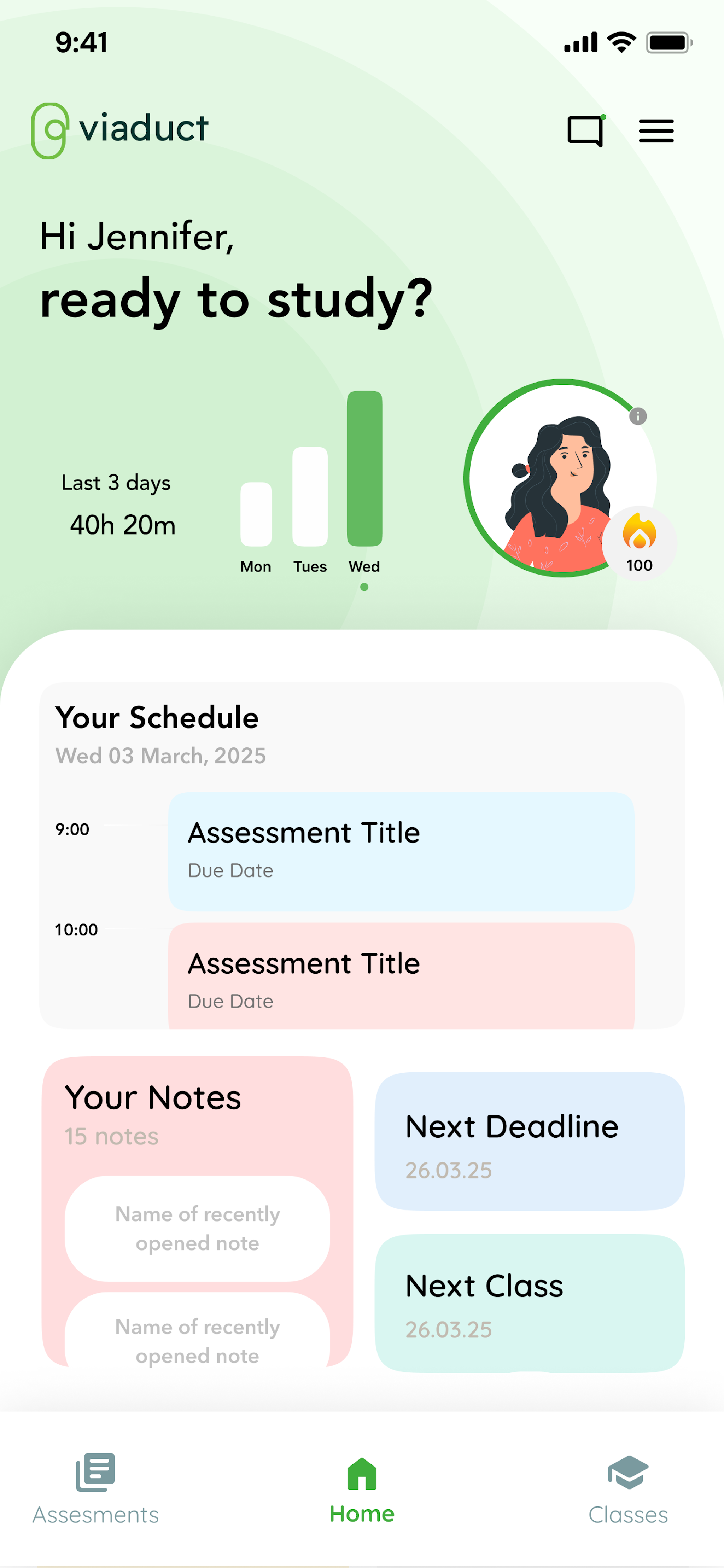Select the Tues study bar
Screen dimensions: 724x1568
point(310,496)
